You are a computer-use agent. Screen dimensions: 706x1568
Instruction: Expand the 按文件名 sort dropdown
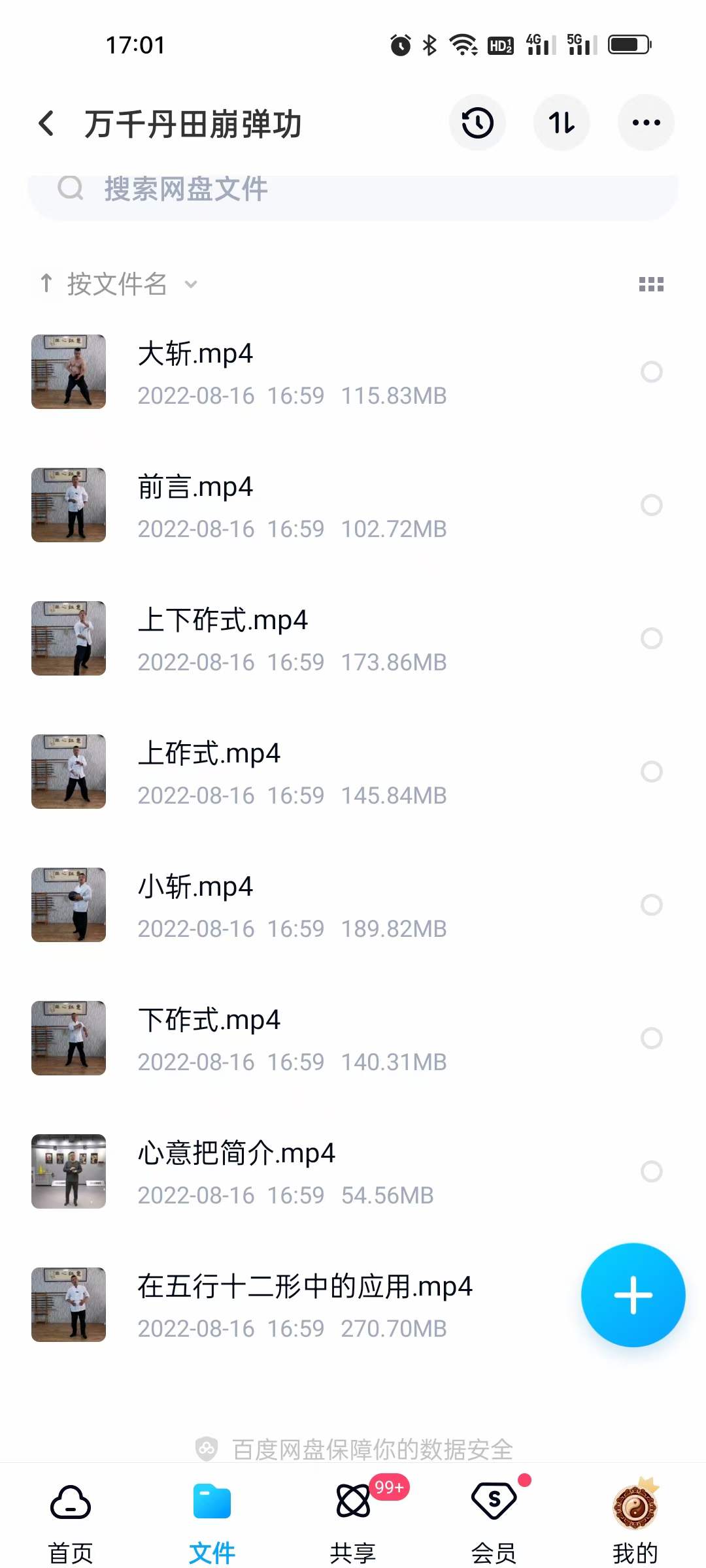pyautogui.click(x=118, y=284)
